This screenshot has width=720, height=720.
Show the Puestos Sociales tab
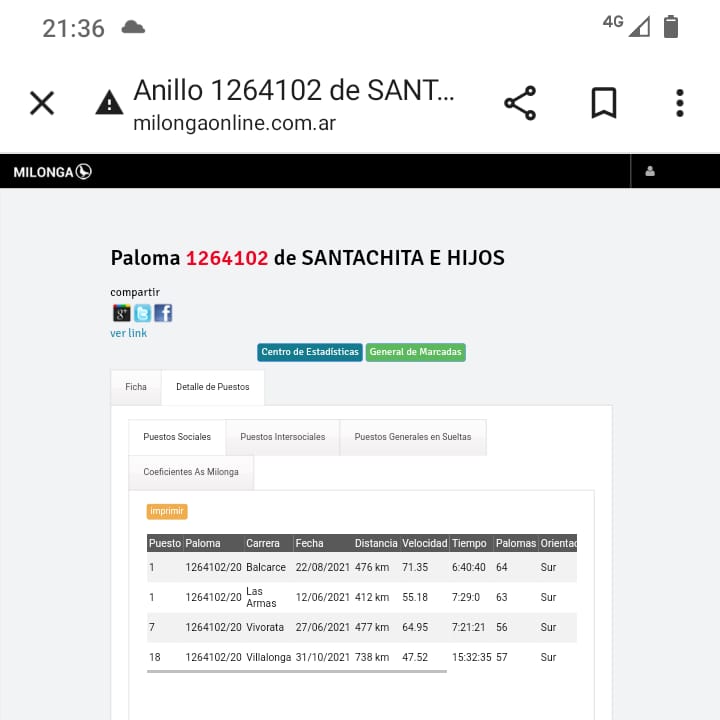[177, 437]
